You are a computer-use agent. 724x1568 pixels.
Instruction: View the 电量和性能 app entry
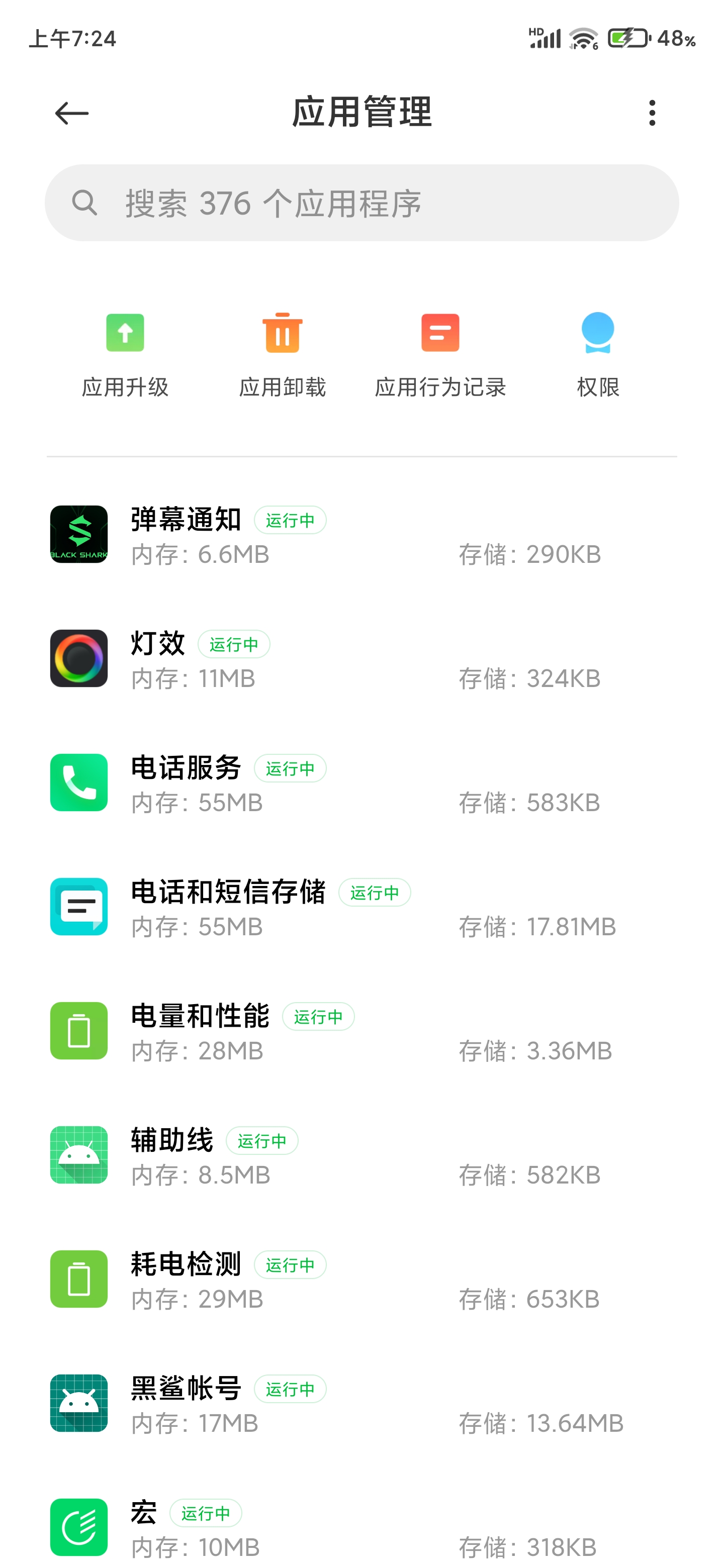[361, 1032]
